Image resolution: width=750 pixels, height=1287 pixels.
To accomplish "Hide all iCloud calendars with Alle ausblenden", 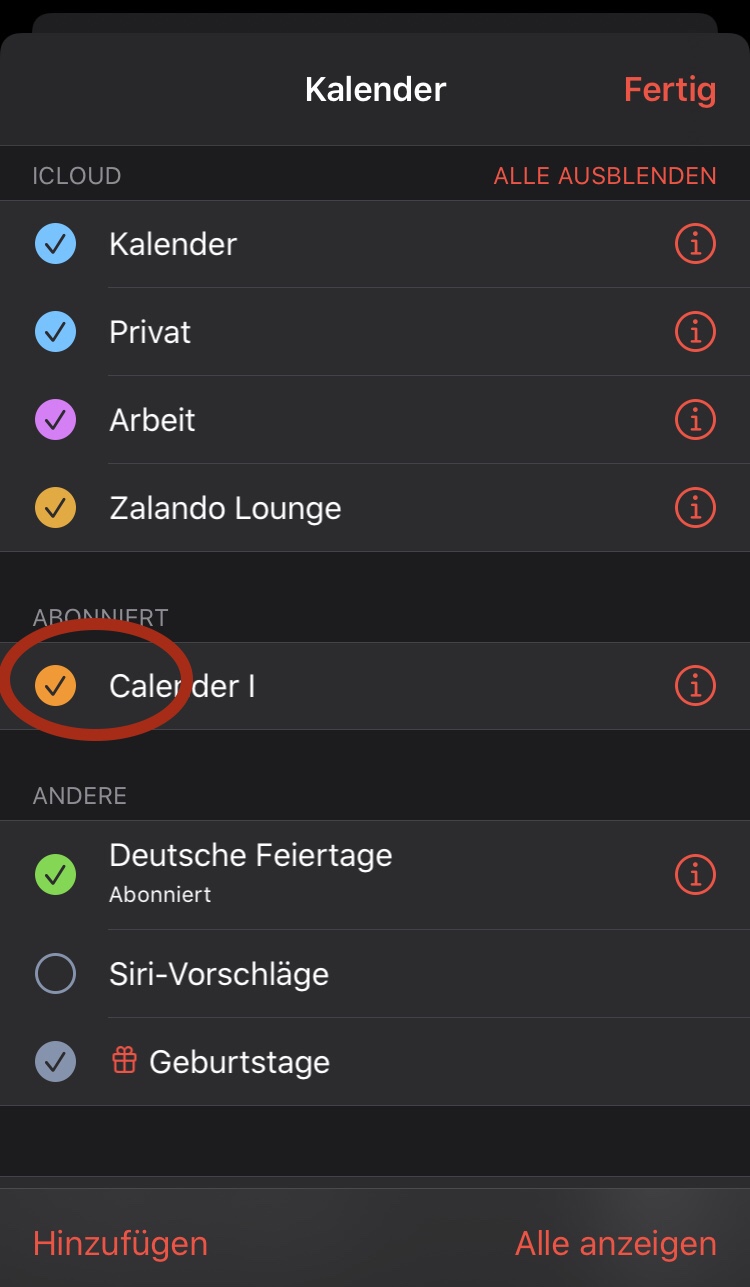I will [605, 176].
